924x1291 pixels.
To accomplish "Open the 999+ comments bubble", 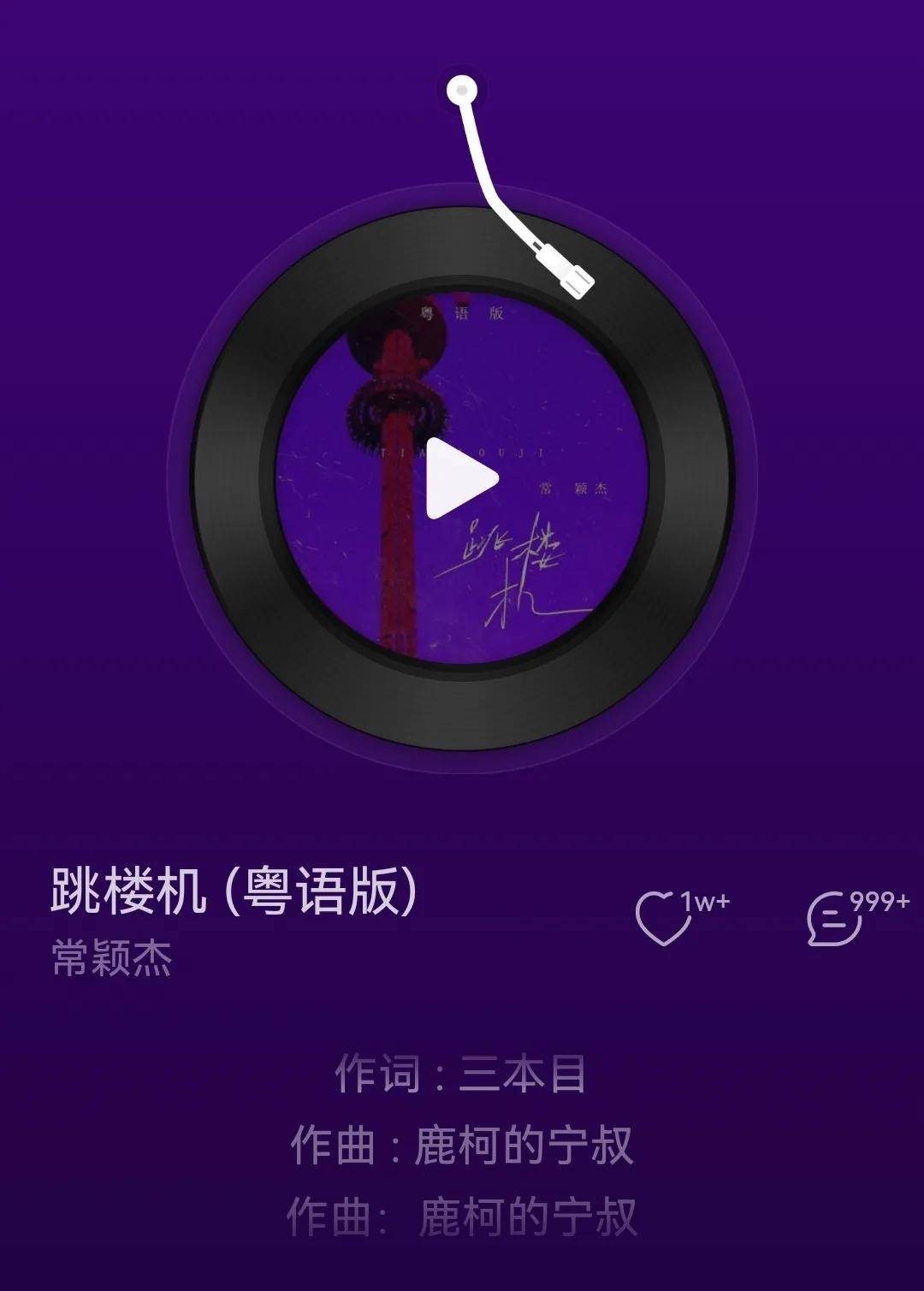I will click(x=834, y=919).
